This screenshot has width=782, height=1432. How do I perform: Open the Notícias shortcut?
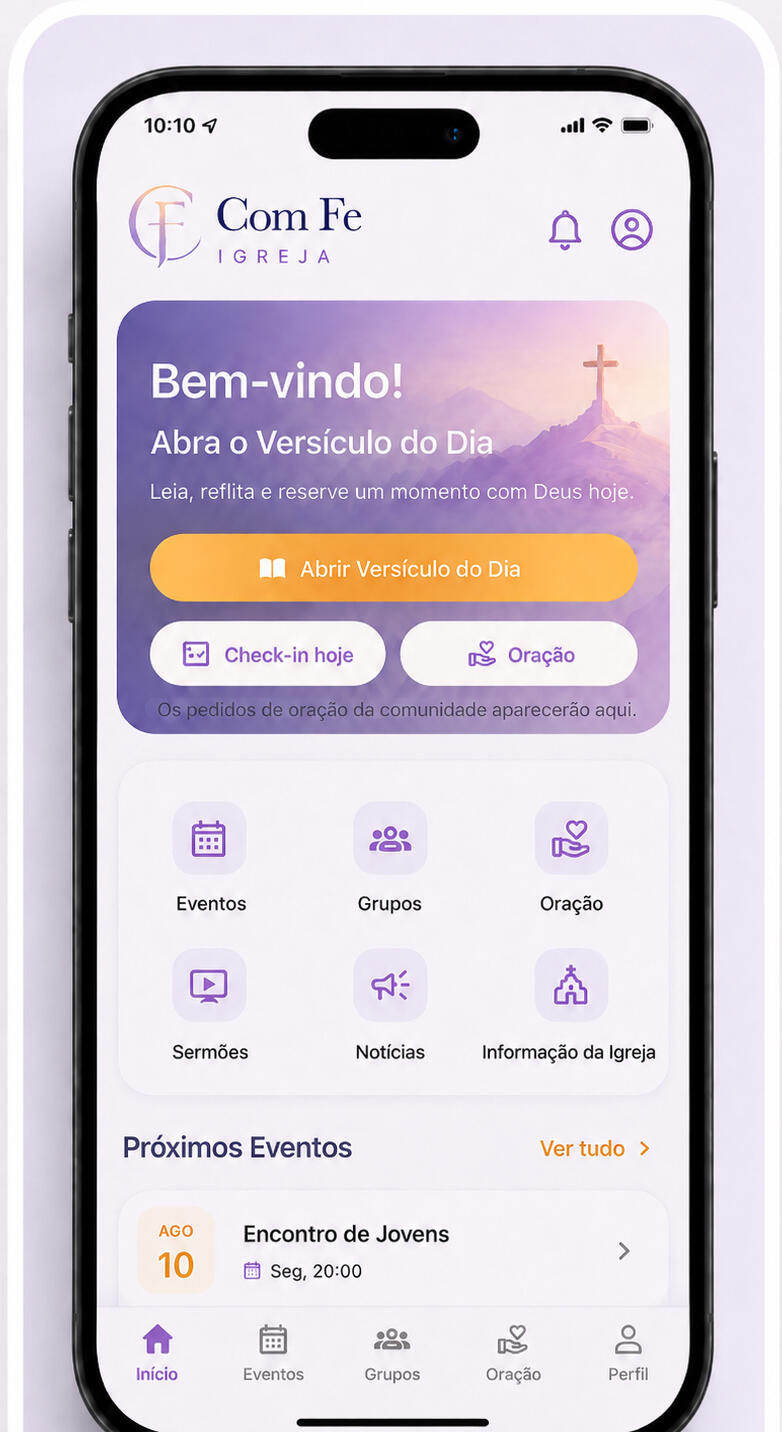coord(390,1005)
